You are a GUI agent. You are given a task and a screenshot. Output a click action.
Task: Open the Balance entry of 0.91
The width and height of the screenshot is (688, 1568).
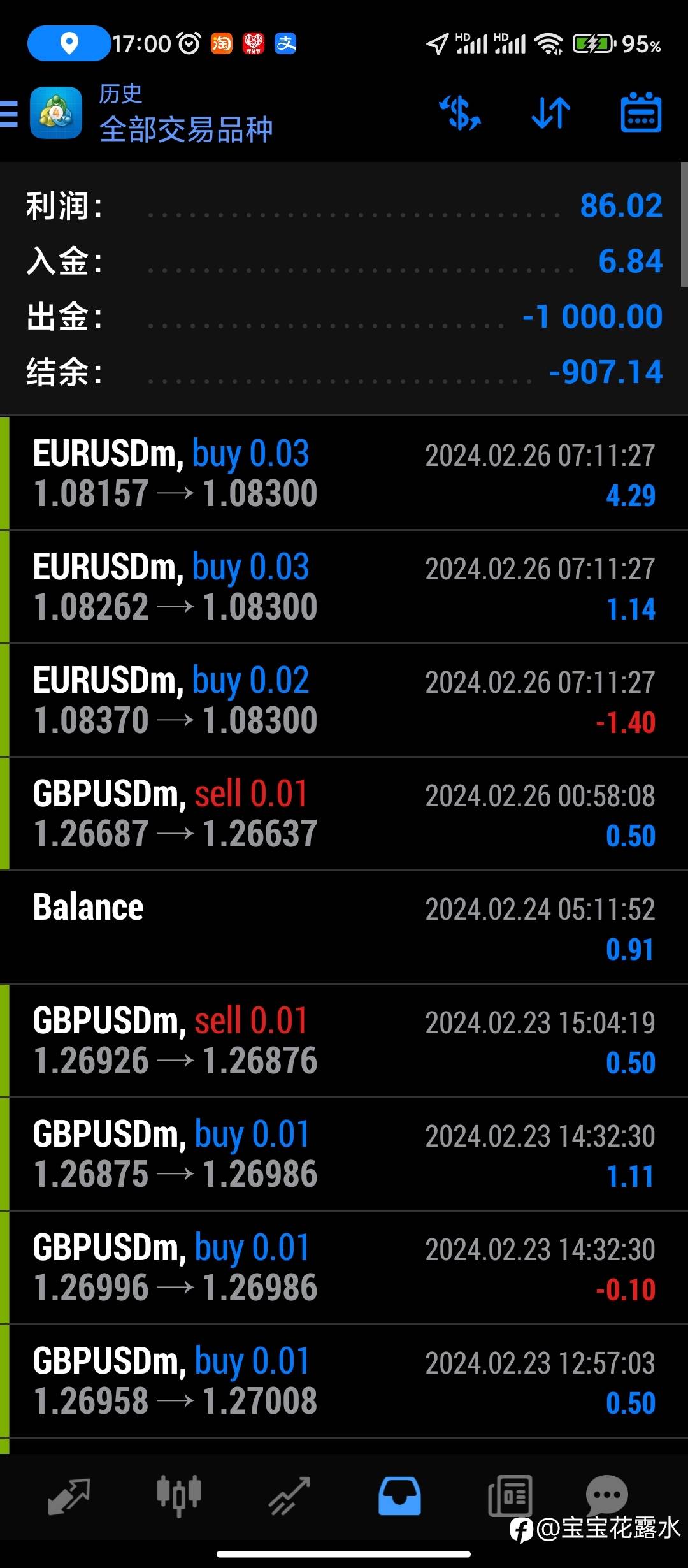coord(344,927)
